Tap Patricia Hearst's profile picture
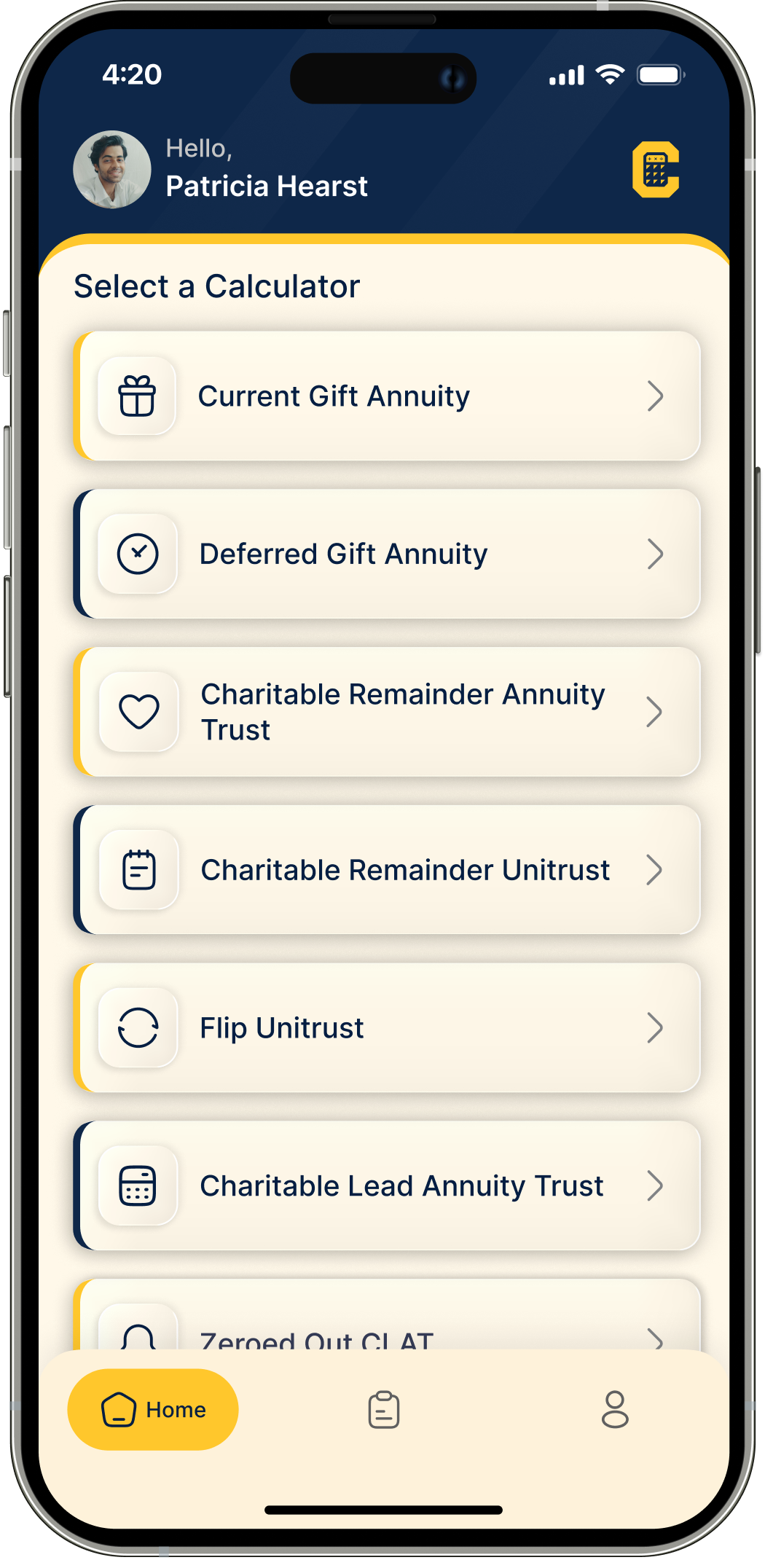This screenshot has width=765, height=1568. [112, 170]
